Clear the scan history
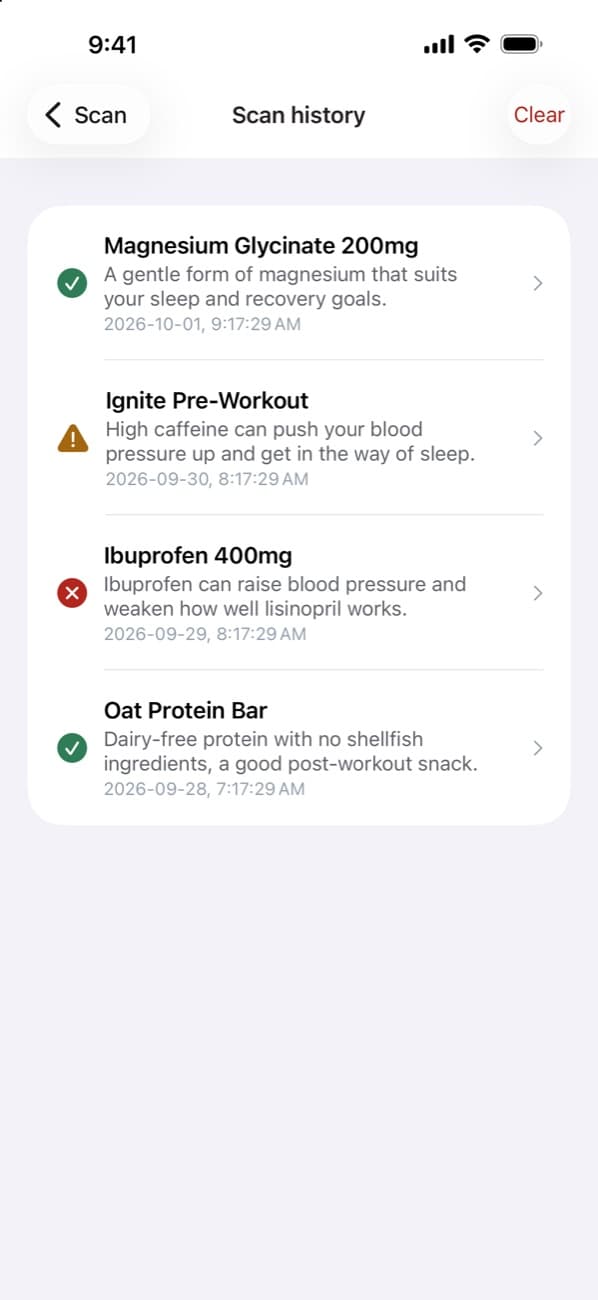This screenshot has height=1300, width=598. point(539,115)
